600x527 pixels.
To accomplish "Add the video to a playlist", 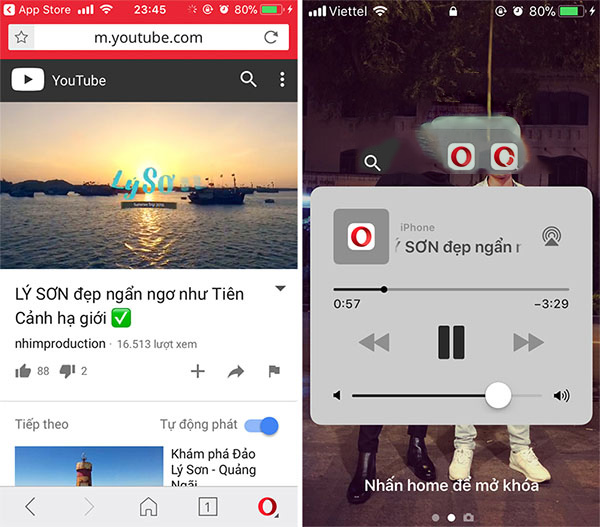I will pos(197,371).
